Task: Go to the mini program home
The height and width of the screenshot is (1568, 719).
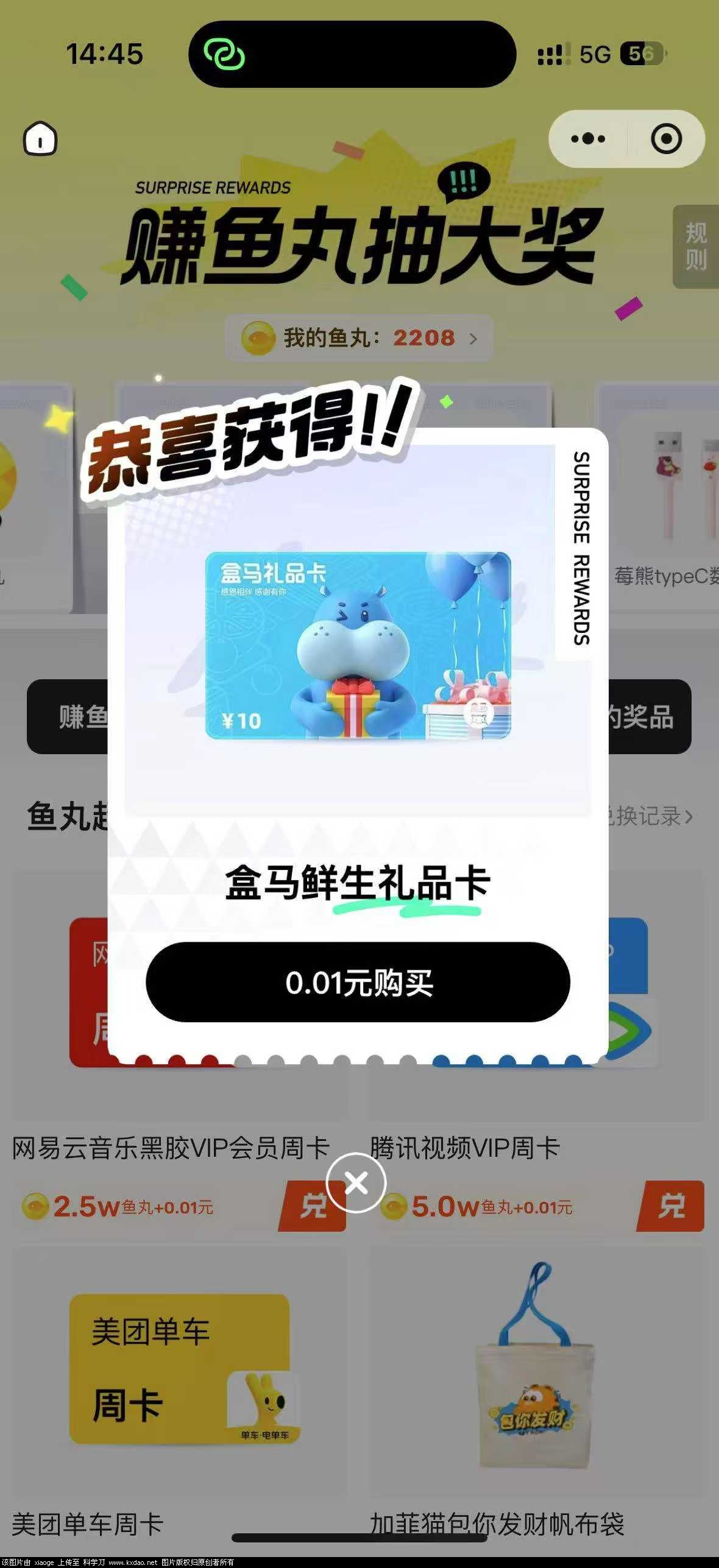Action: pos(40,138)
